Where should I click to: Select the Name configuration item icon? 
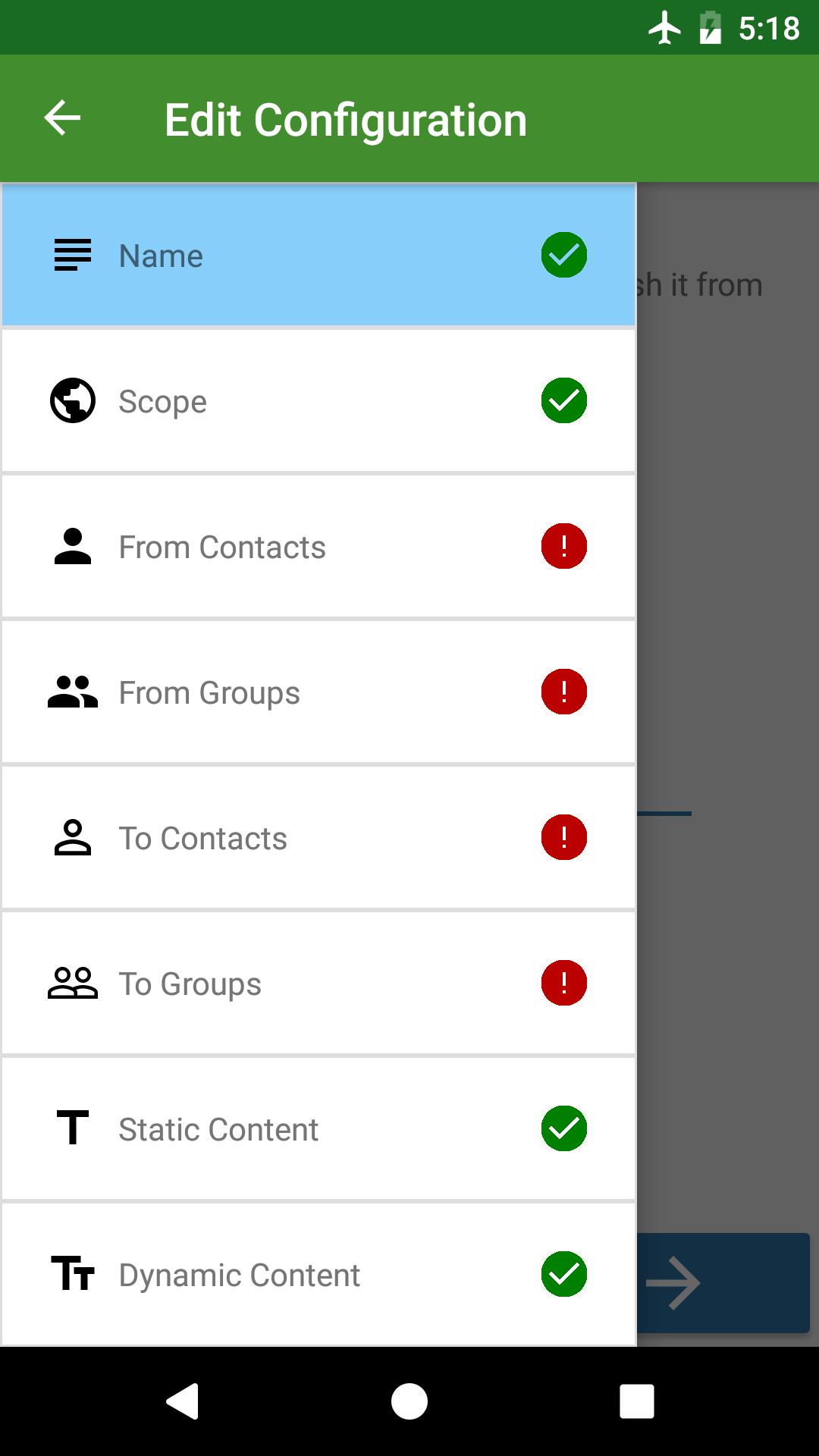point(73,256)
